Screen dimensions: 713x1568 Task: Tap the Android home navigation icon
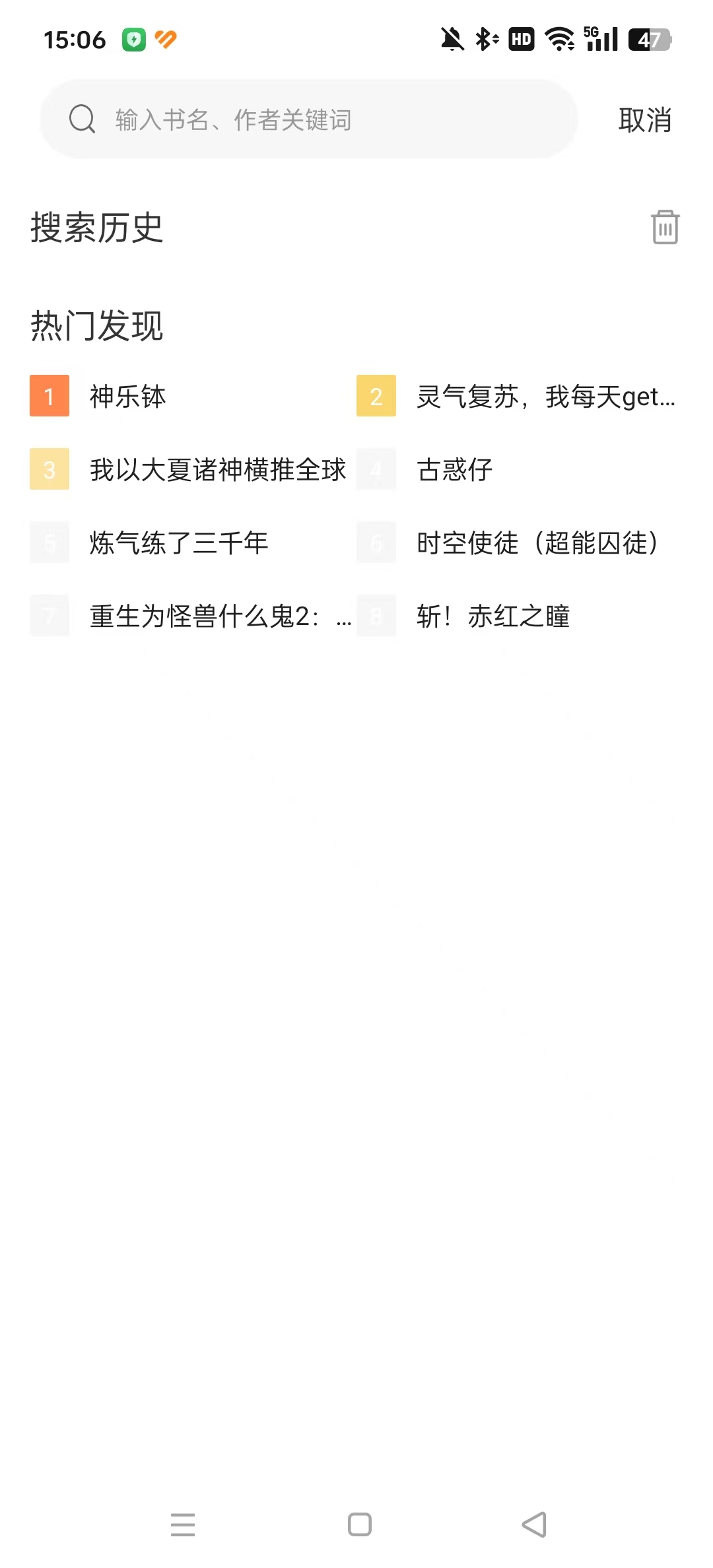(x=358, y=1525)
